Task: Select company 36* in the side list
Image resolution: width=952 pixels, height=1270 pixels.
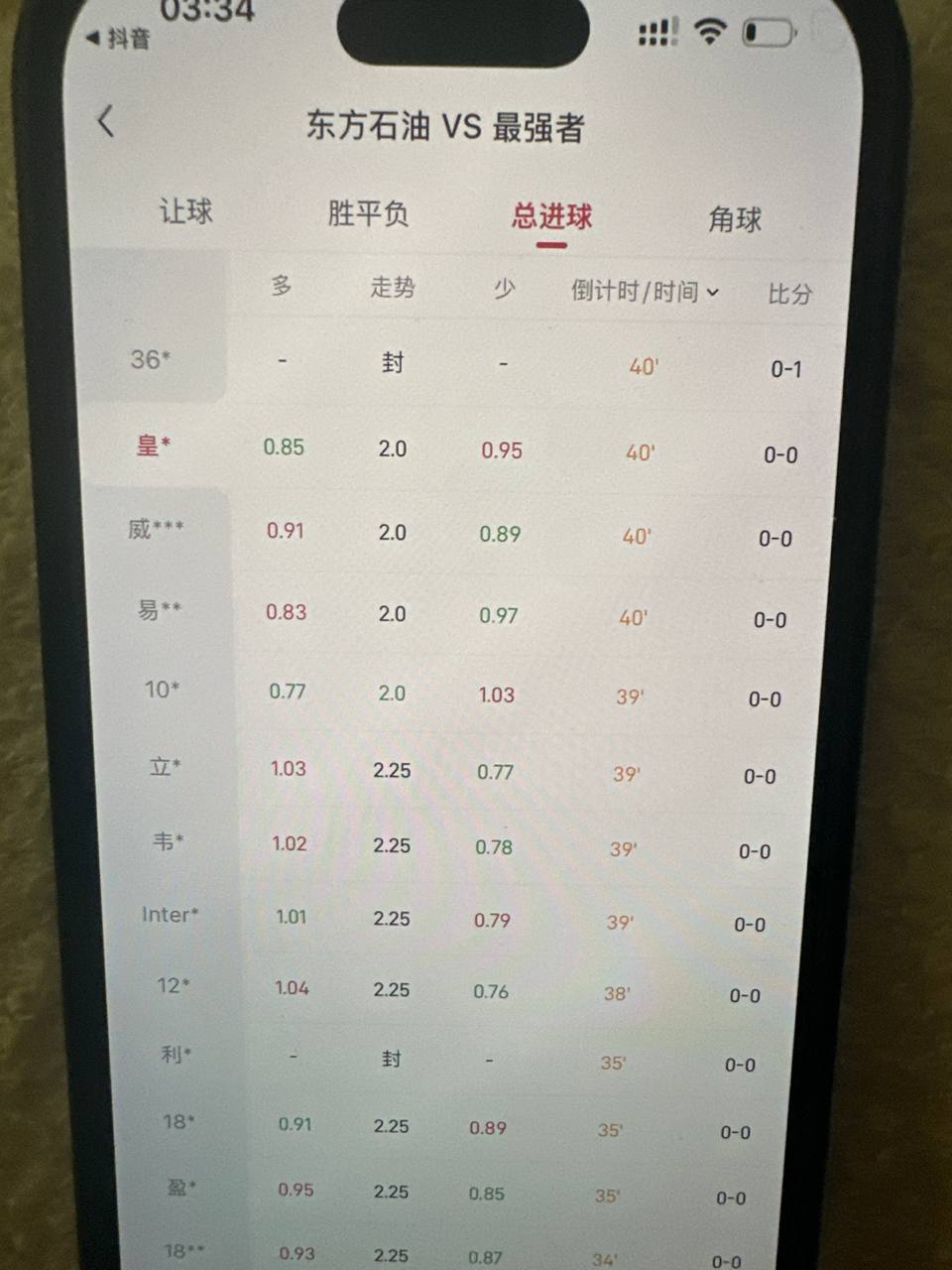Action: point(151,359)
